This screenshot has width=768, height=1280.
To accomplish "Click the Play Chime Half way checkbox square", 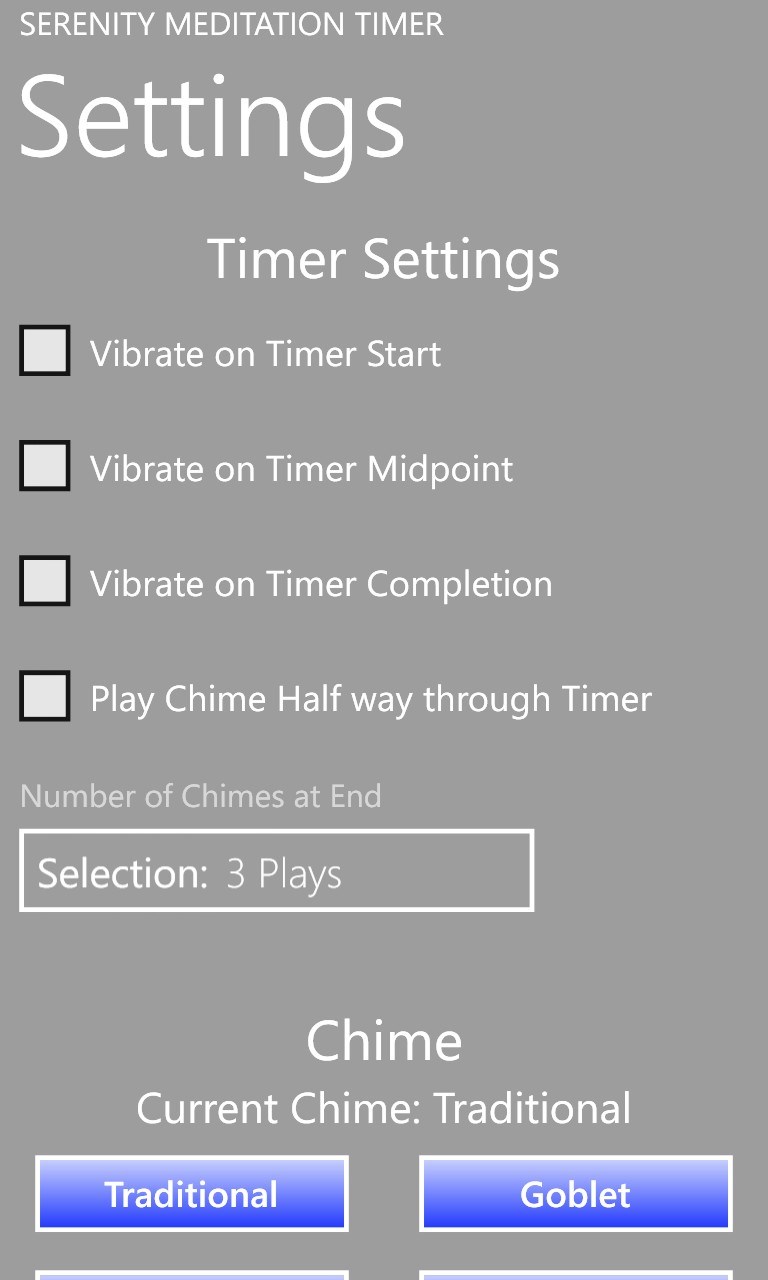I will click(x=44, y=697).
